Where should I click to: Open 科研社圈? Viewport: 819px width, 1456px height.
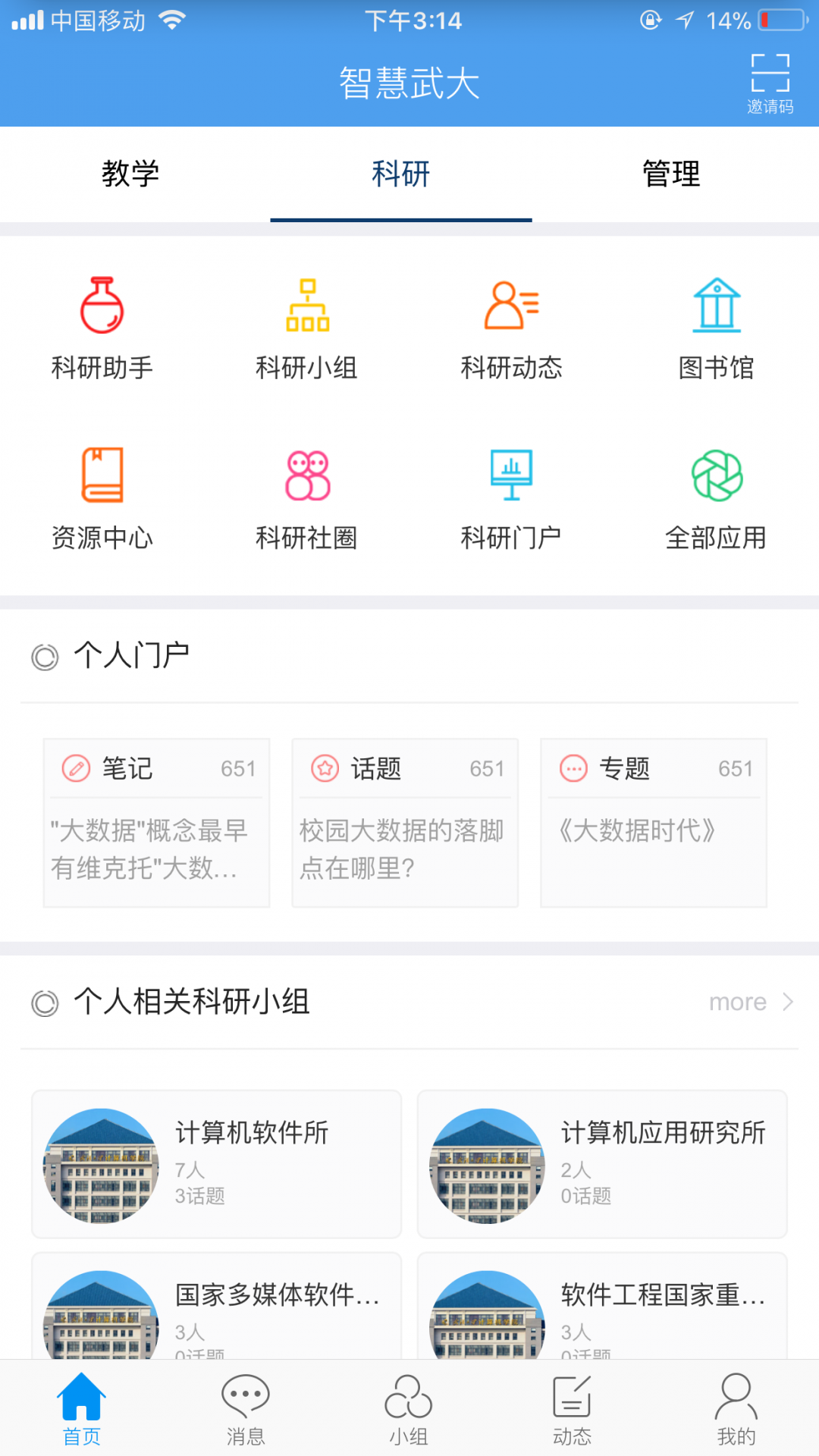307,497
